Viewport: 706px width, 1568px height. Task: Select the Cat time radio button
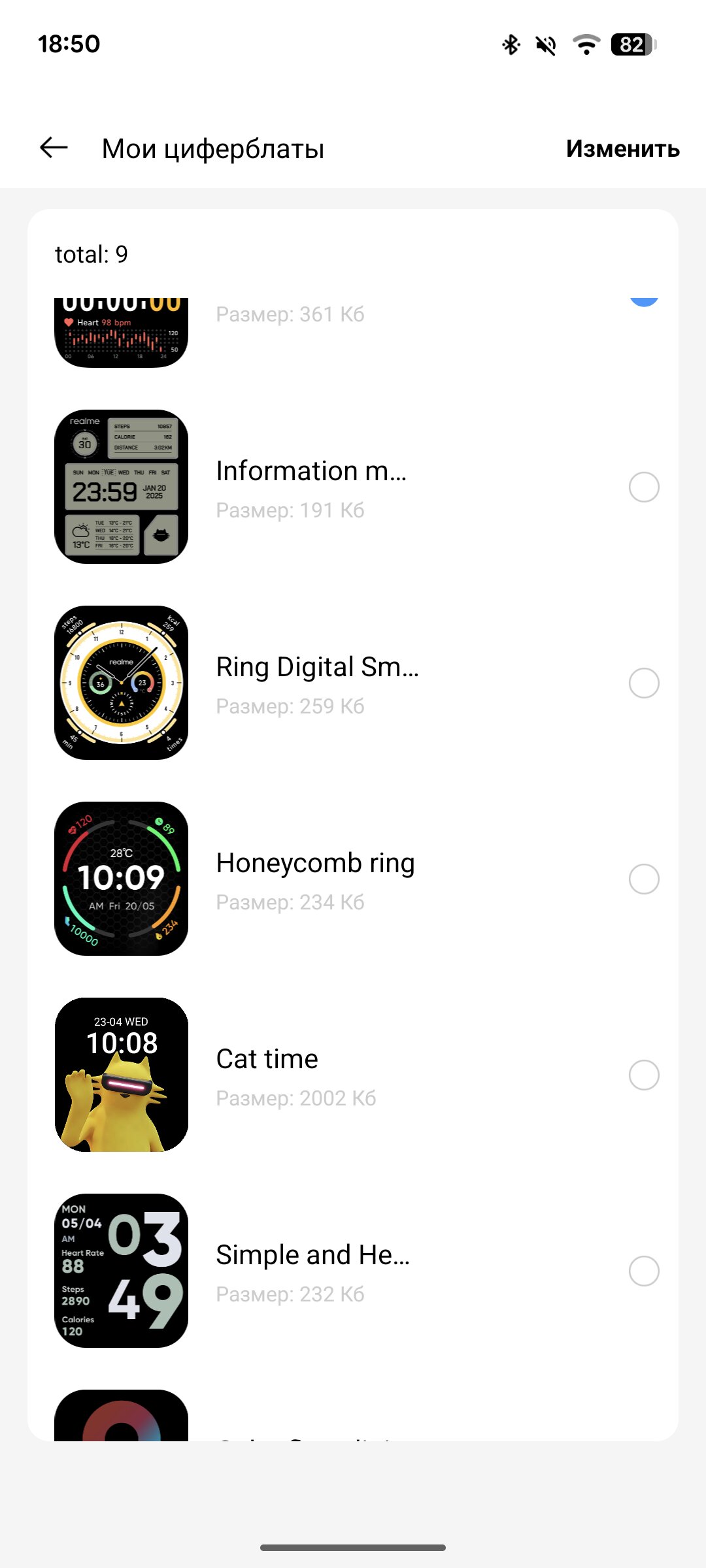coord(644,1075)
